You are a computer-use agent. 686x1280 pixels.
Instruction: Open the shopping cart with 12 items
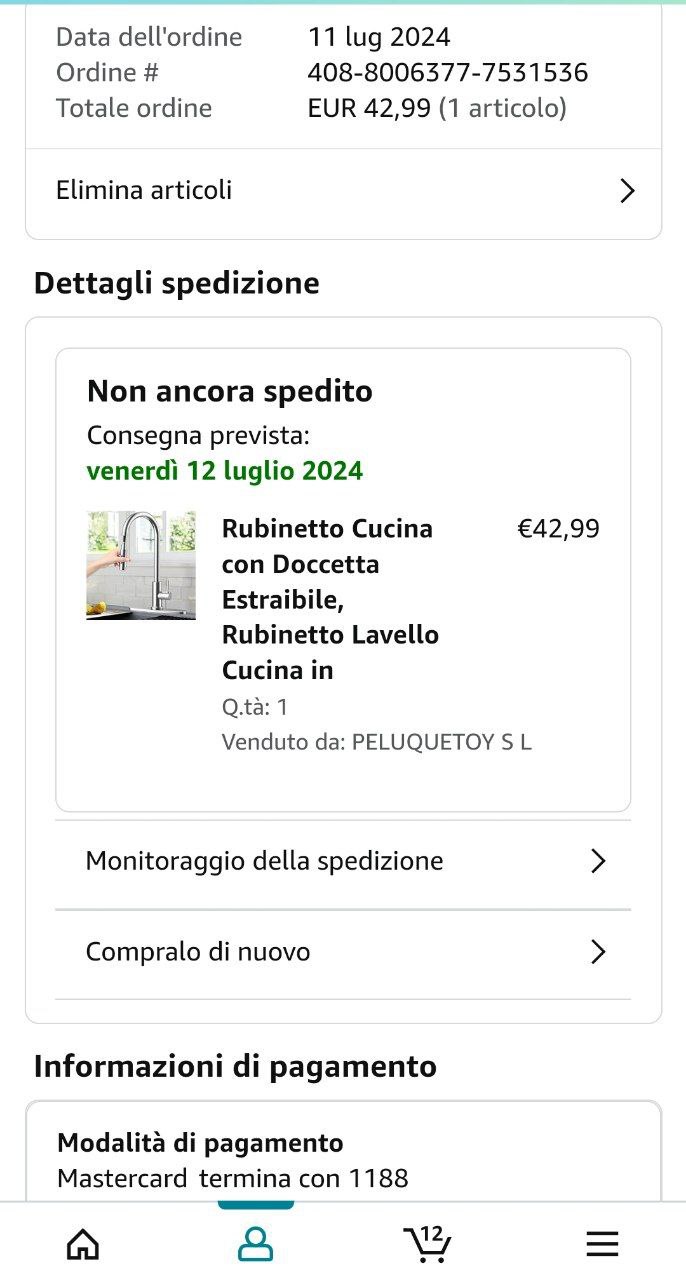coord(428,1243)
